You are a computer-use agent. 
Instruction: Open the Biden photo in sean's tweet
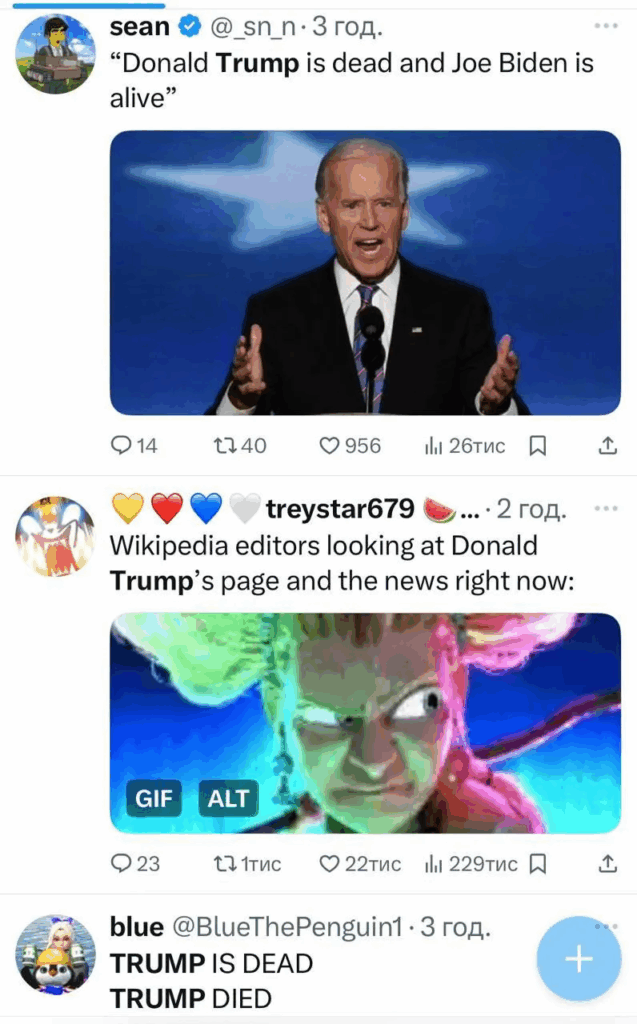pos(365,272)
